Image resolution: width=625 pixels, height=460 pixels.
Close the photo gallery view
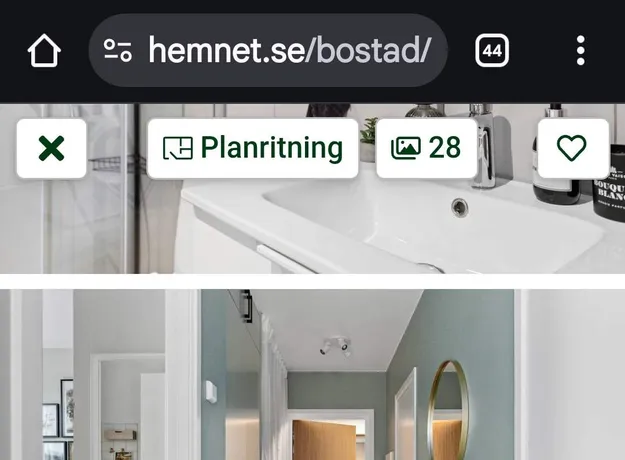51,149
